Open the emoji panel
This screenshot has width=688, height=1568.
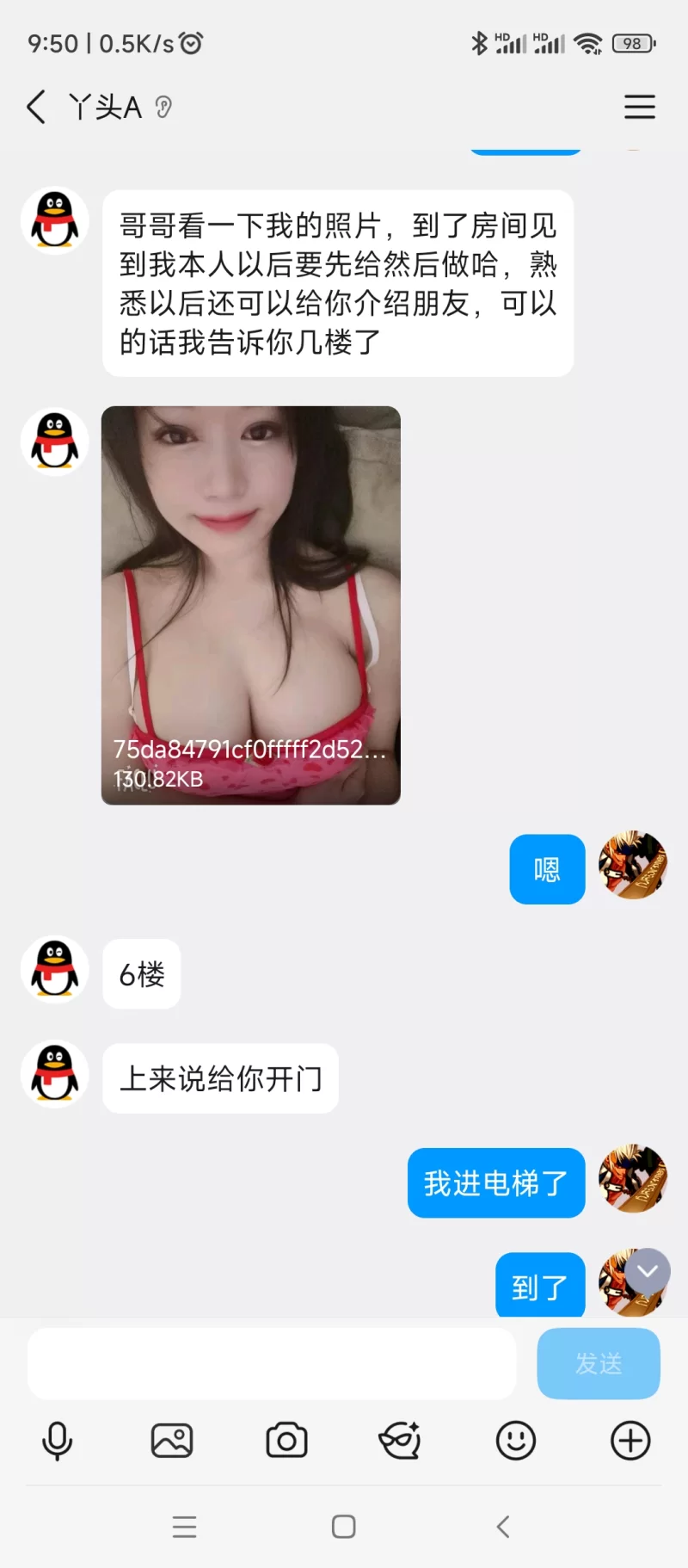coord(516,1441)
